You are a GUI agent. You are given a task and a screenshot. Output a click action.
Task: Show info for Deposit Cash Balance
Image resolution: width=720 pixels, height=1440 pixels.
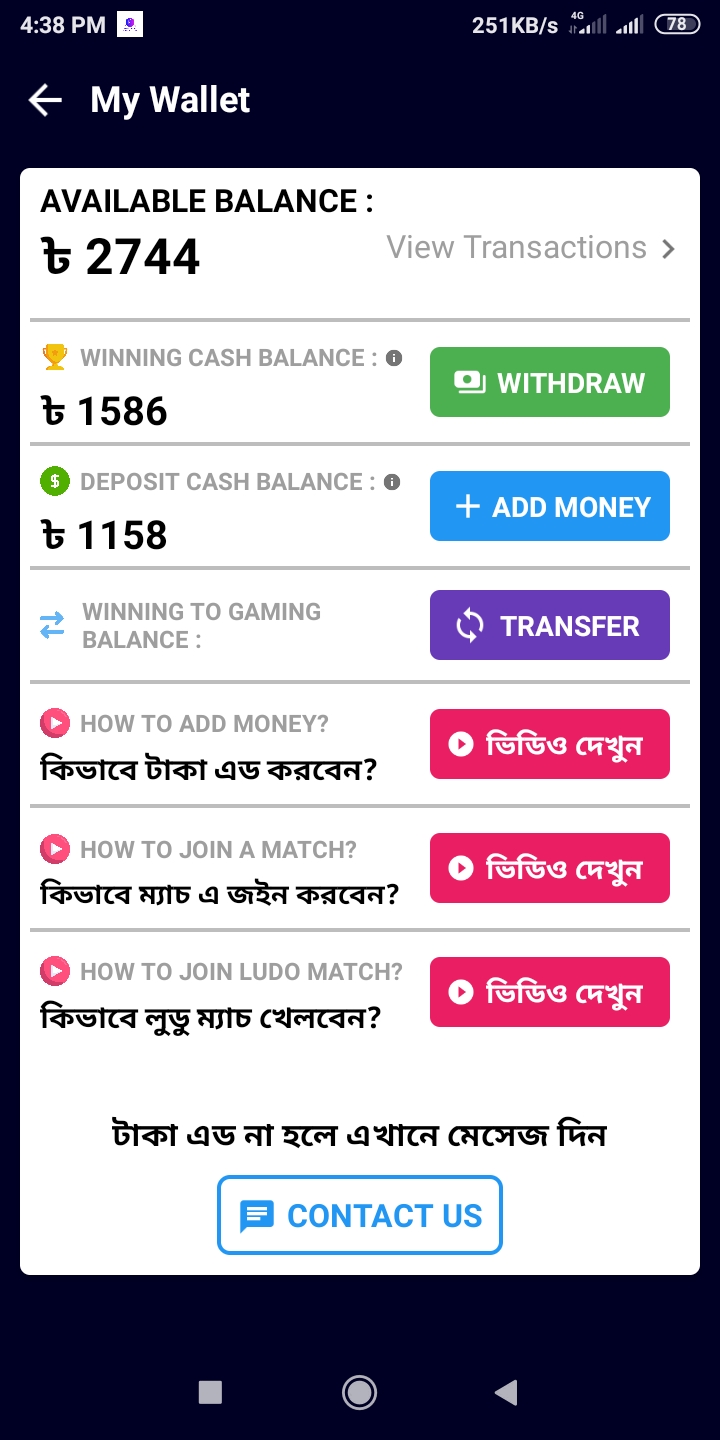click(392, 482)
